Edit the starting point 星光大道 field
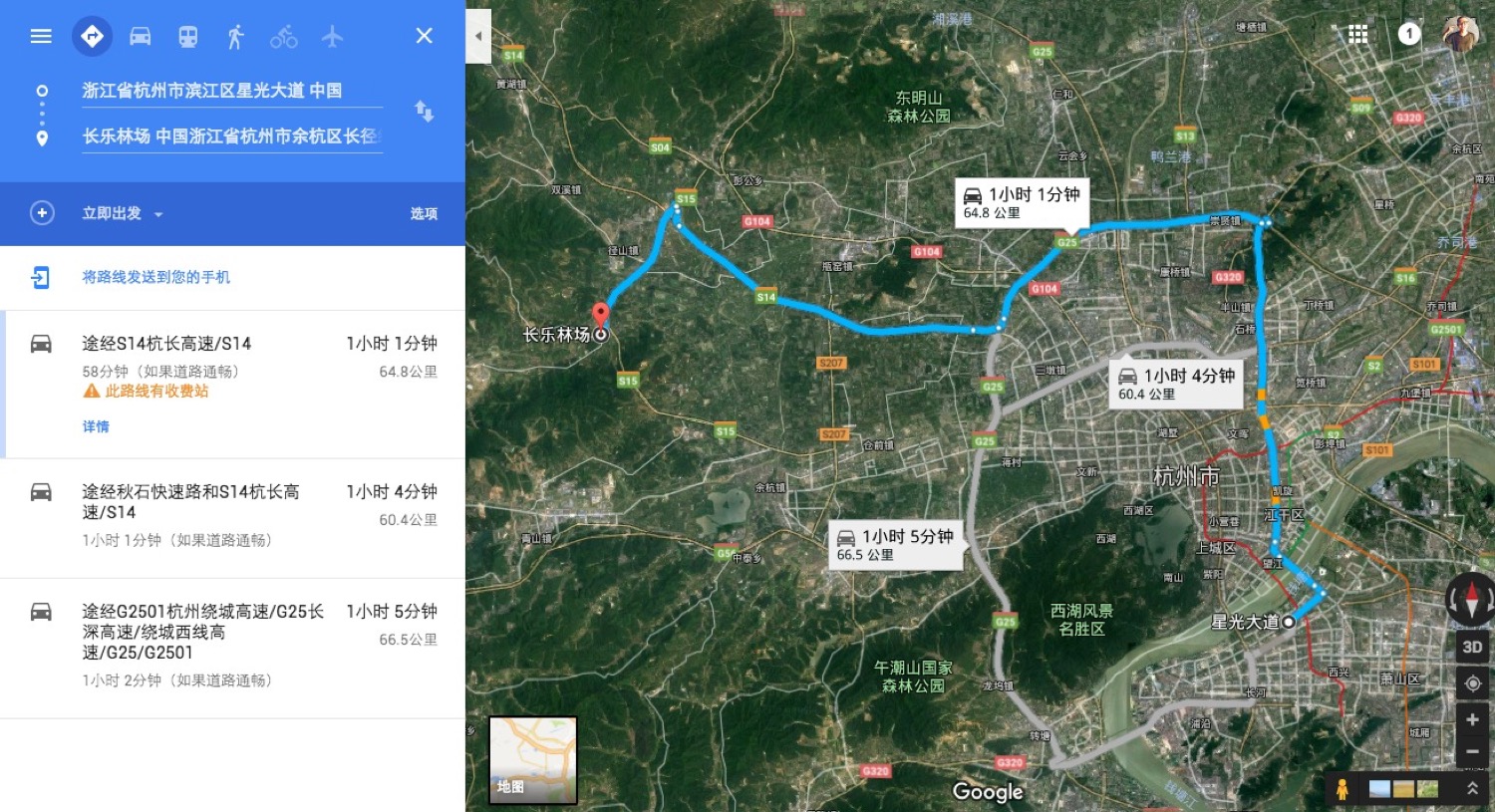Screen dimensions: 1495x812 pos(231,91)
